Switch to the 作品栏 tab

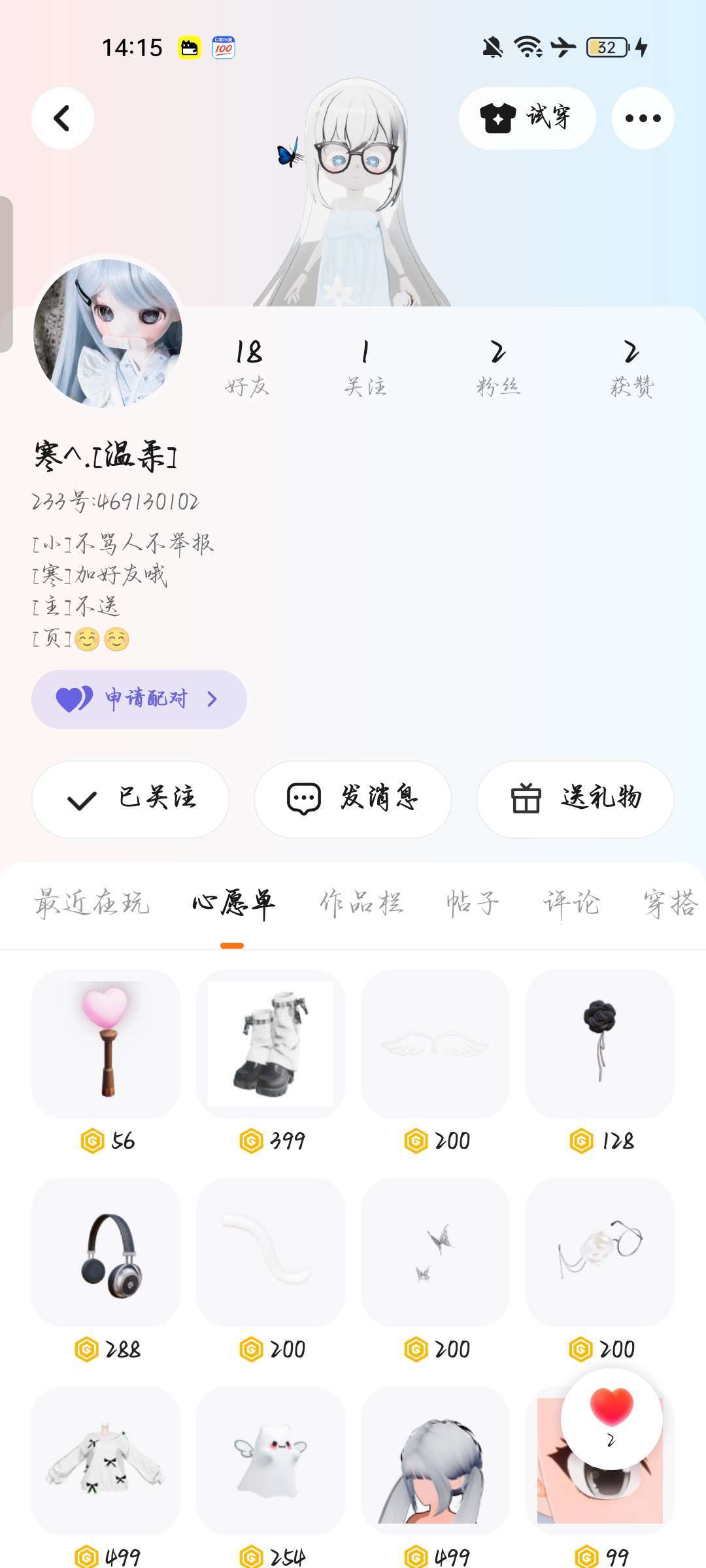[x=361, y=904]
